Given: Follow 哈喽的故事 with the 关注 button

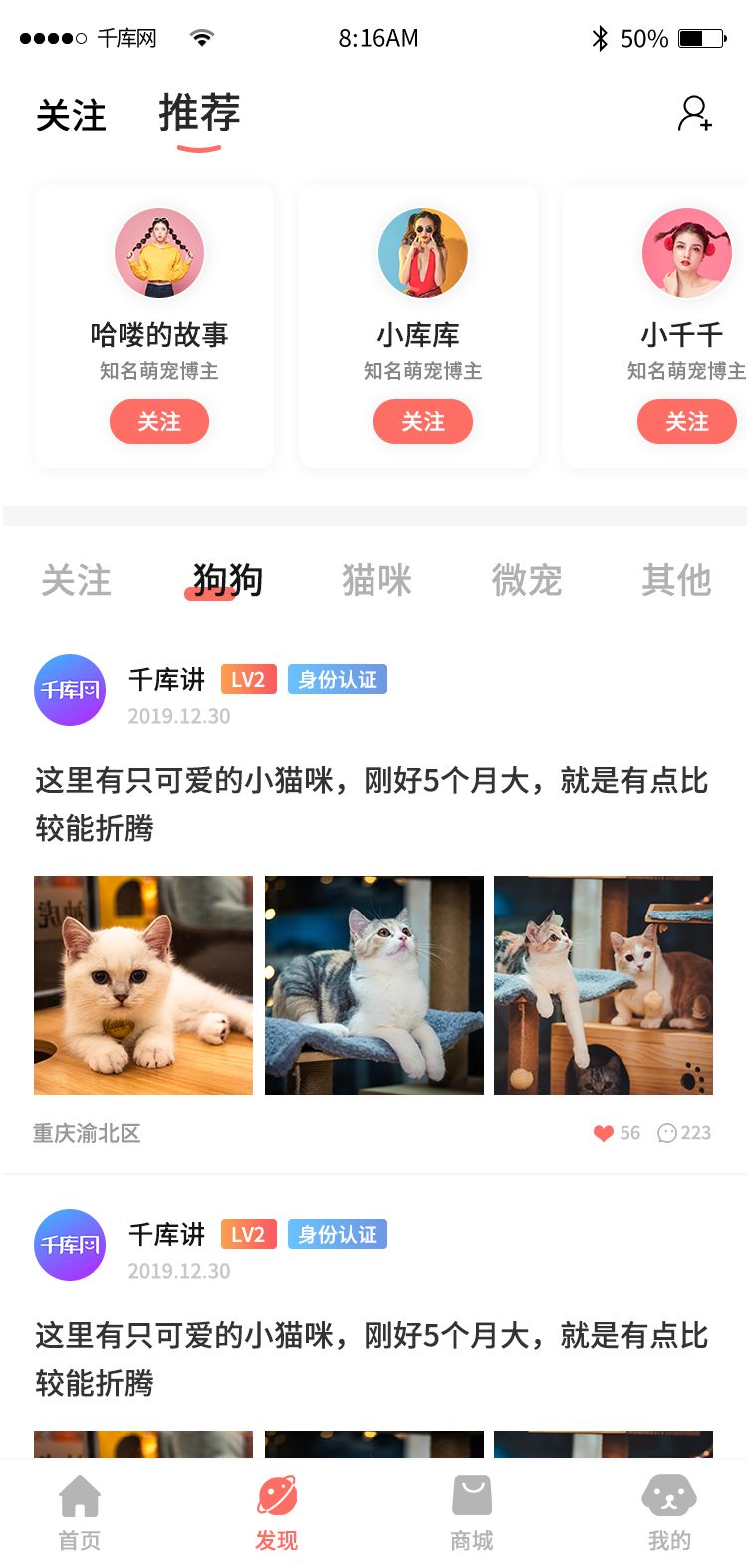Looking at the screenshot, I should tap(159, 422).
